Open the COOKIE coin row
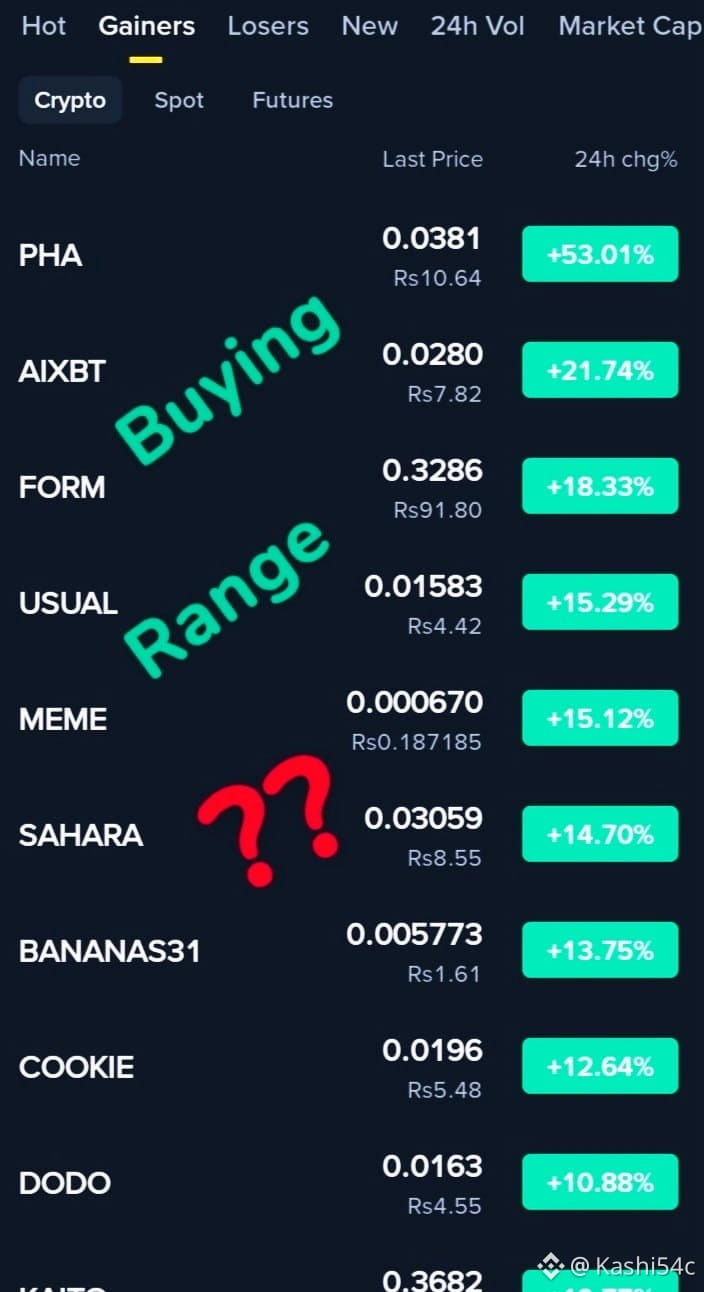The height and width of the screenshot is (1292, 704). click(76, 1067)
